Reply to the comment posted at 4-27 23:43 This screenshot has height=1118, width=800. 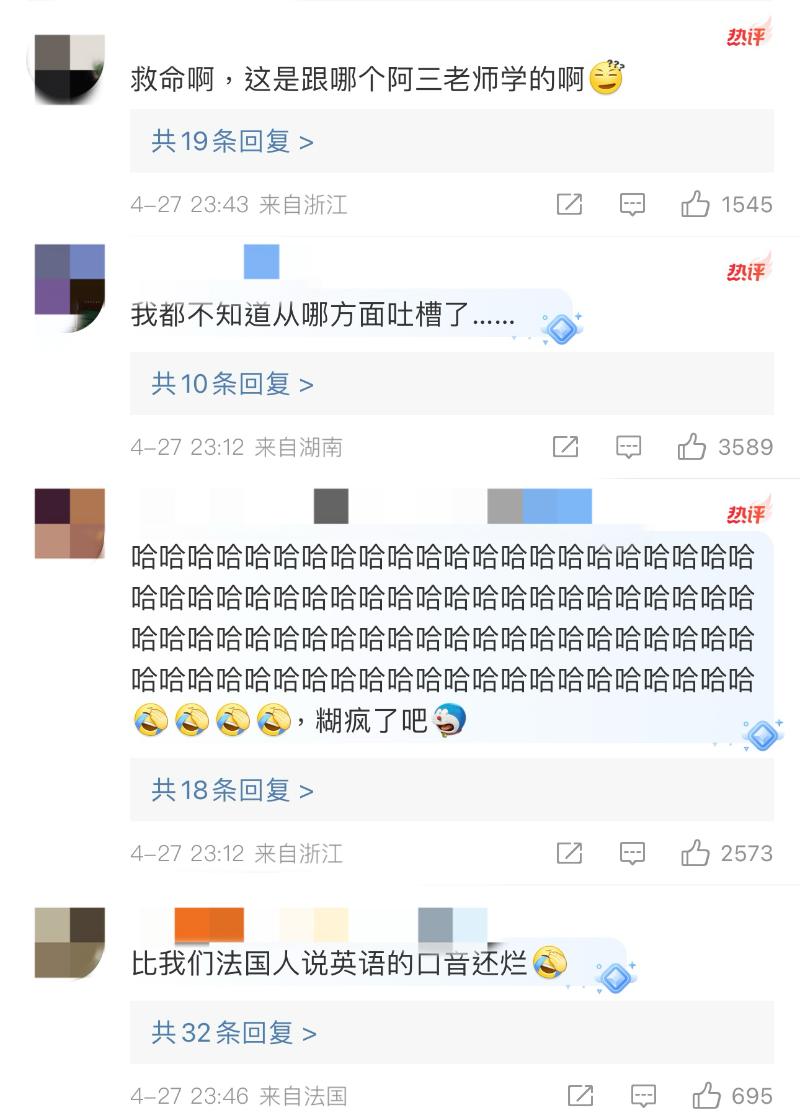click(x=632, y=205)
